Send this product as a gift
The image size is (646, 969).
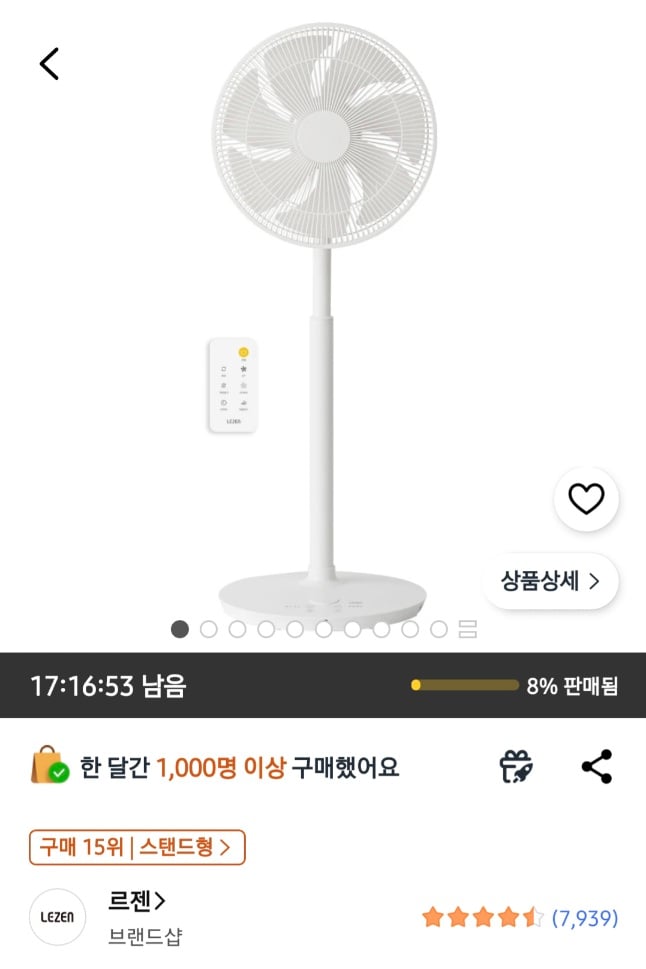(x=516, y=767)
